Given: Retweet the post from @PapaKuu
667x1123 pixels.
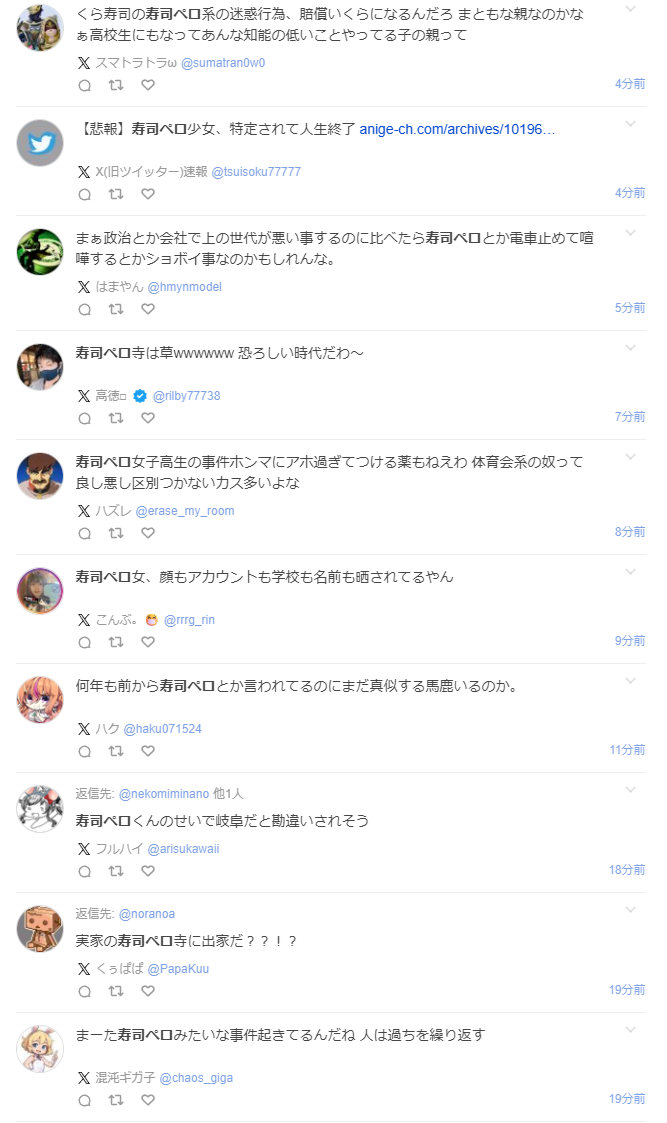Looking at the screenshot, I should click(116, 991).
